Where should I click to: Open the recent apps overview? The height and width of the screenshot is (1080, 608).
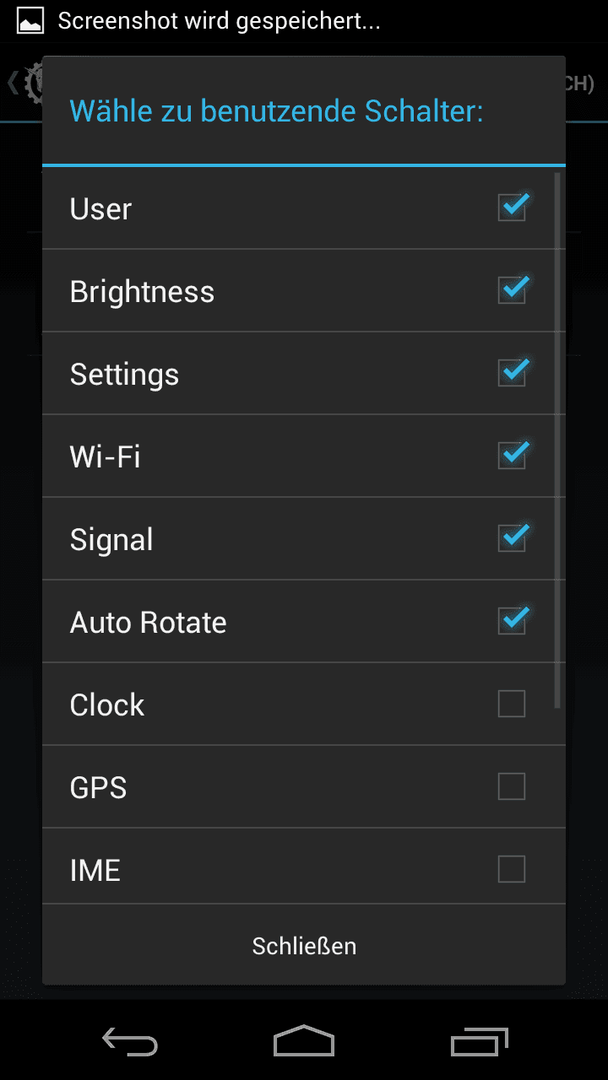pos(479,1041)
